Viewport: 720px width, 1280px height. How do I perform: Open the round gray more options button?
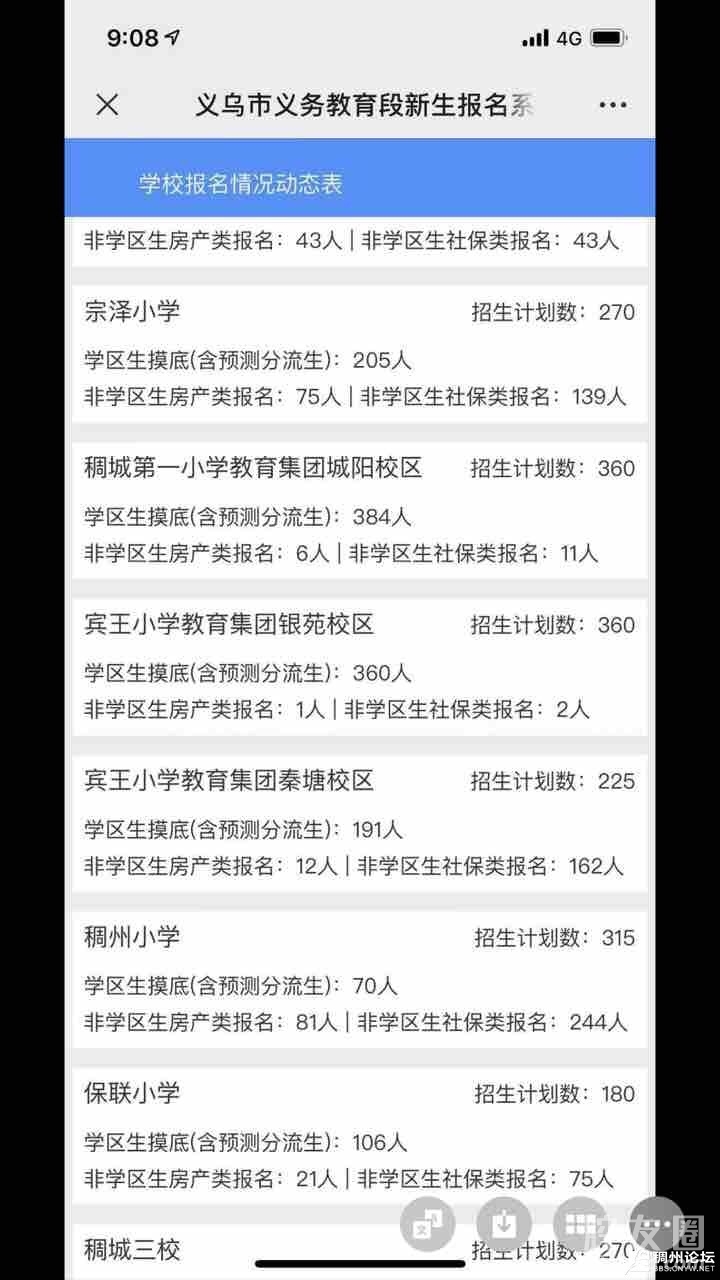click(x=657, y=1224)
